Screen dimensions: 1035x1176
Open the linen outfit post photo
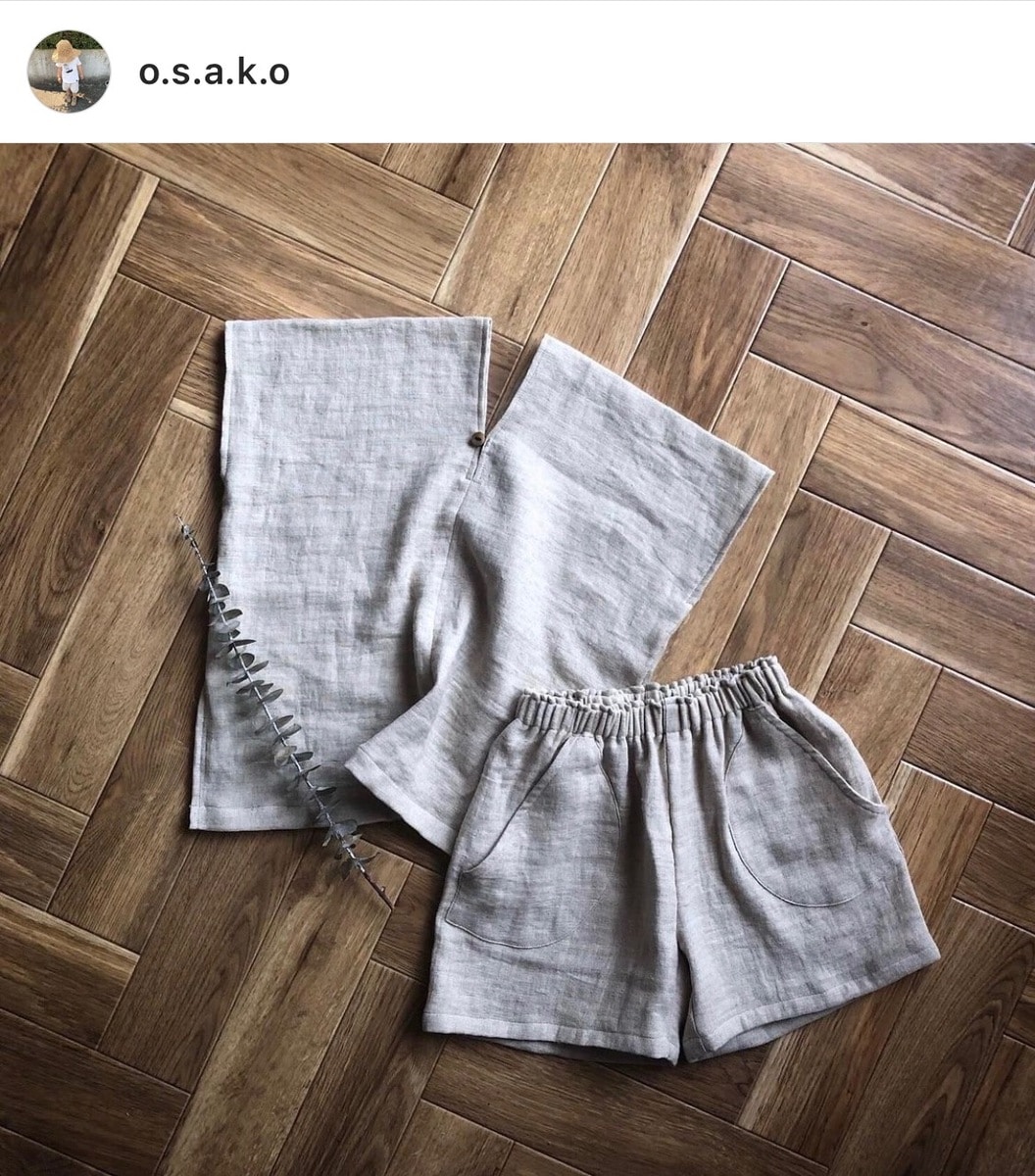point(517,660)
